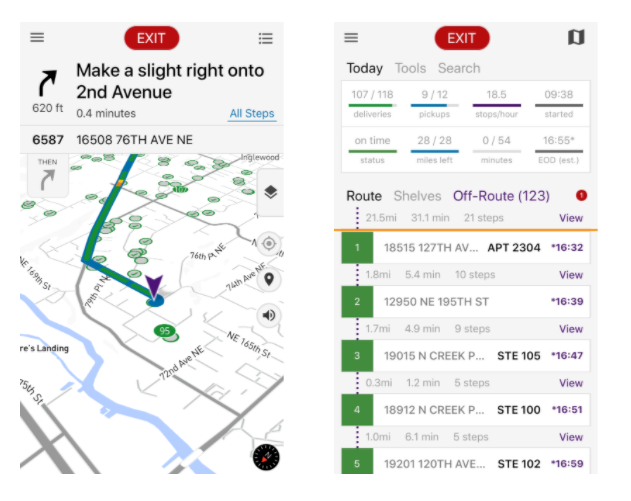Open stop 3, 19015 N CREEK STE 105
631x501 pixels.
pyautogui.click(x=466, y=356)
